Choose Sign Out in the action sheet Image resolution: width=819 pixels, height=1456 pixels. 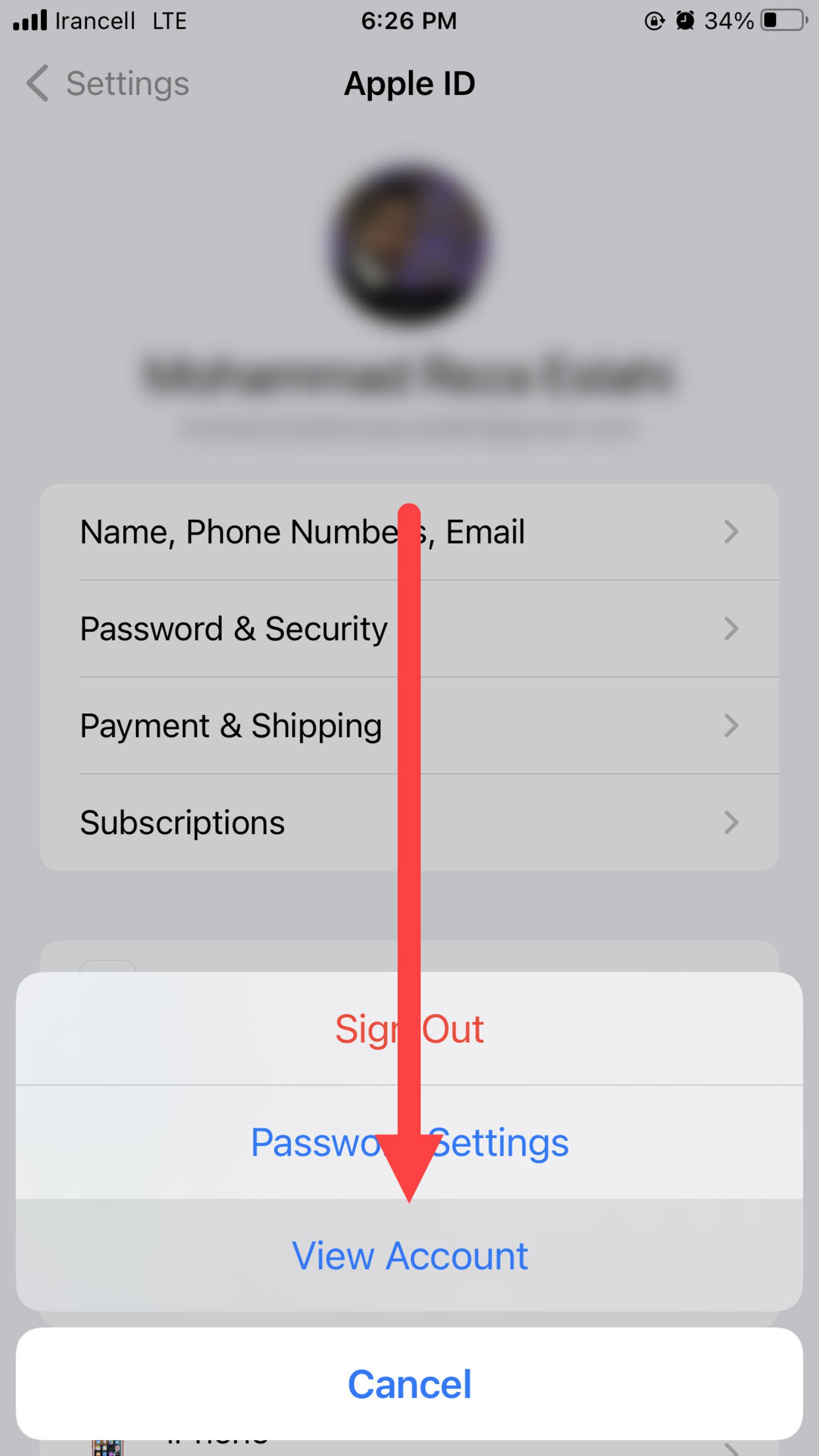(x=409, y=1029)
